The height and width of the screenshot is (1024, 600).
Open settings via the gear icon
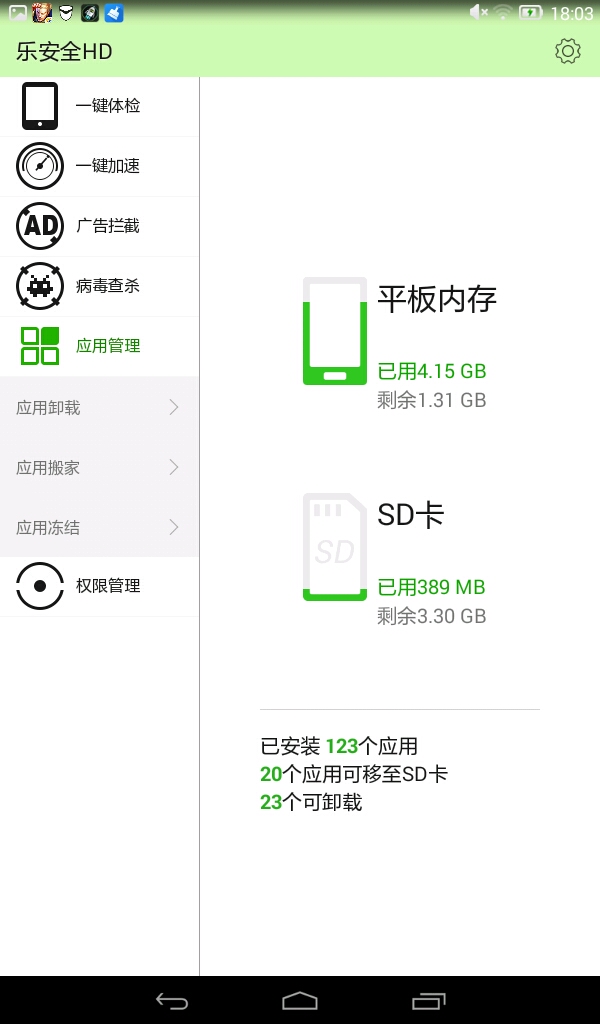tap(567, 51)
